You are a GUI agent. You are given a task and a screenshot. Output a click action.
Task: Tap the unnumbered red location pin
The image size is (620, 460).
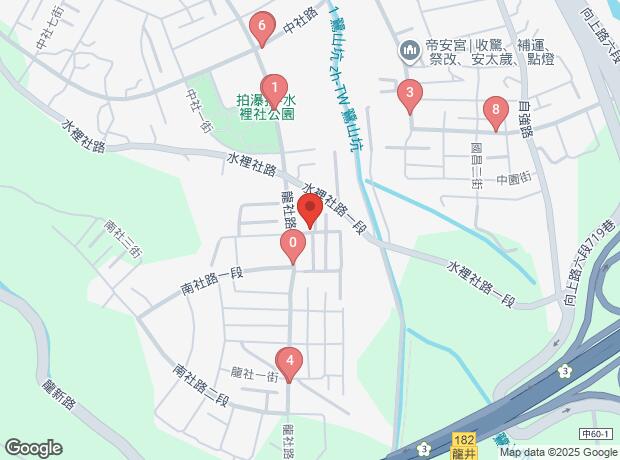[x=309, y=212]
